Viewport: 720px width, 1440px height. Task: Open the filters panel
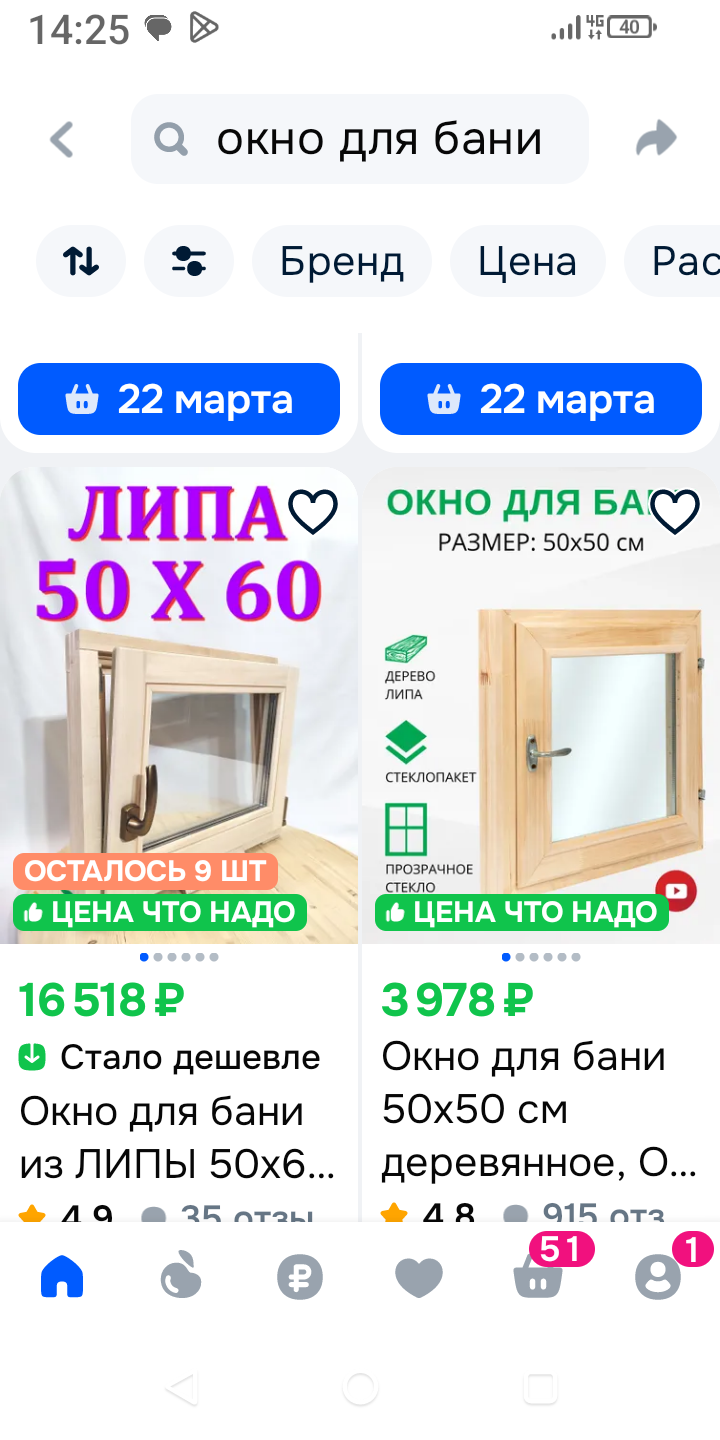tap(188, 262)
